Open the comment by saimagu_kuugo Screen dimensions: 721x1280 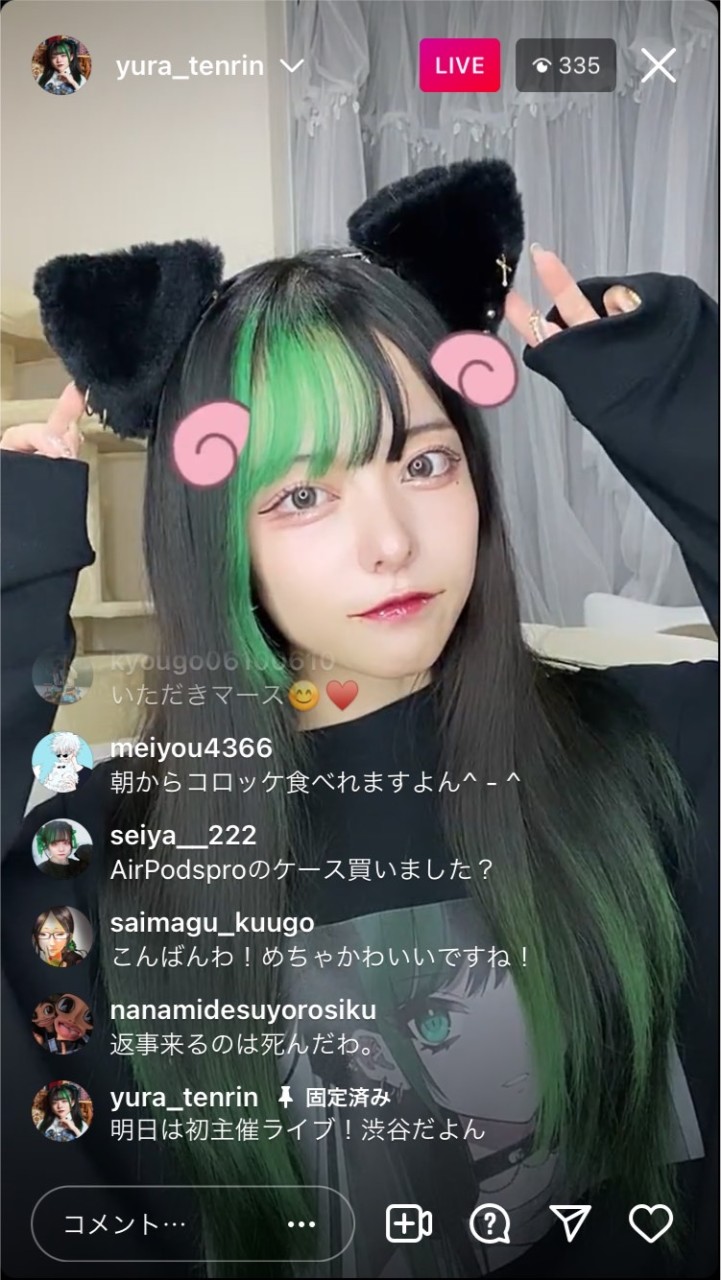(x=318, y=939)
